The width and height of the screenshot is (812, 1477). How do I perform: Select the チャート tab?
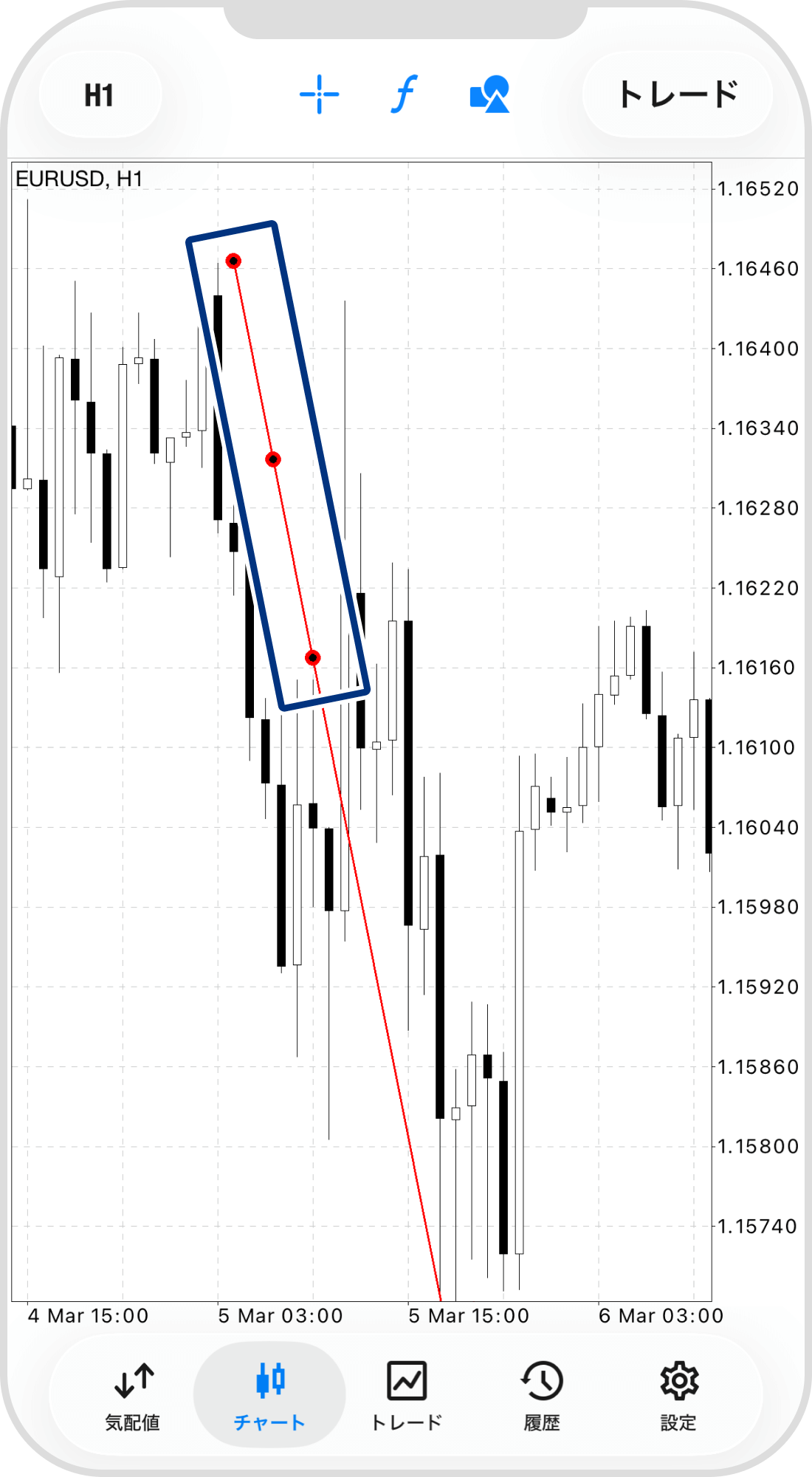pos(269,1394)
